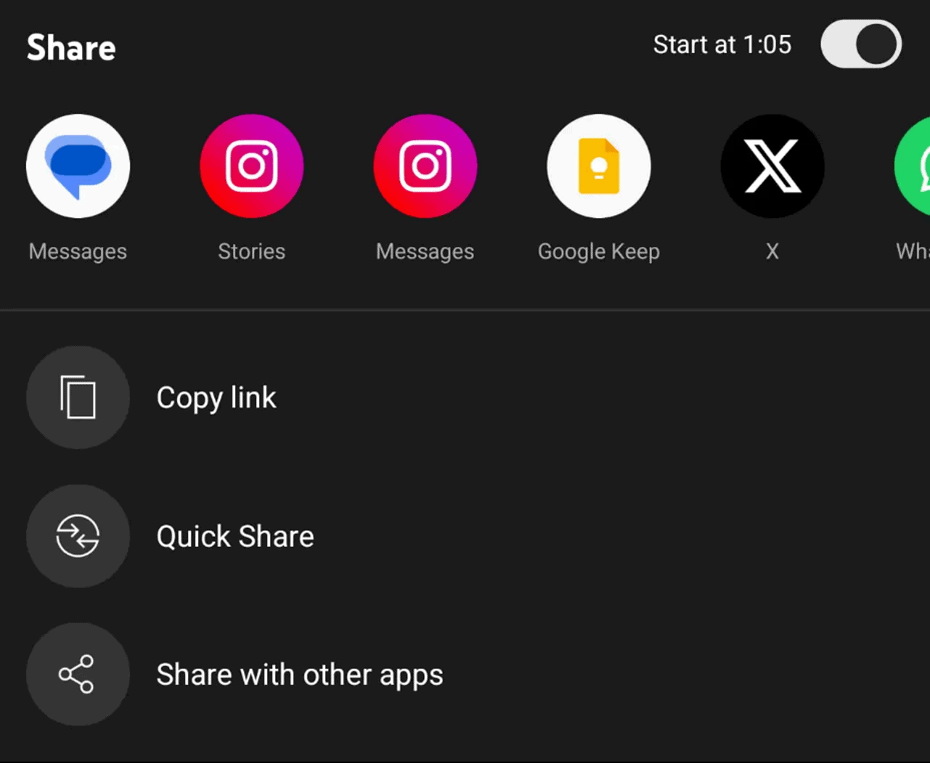The width and height of the screenshot is (930, 763).
Task: Toggle the Start at 1:05 switch
Action: pos(860,45)
